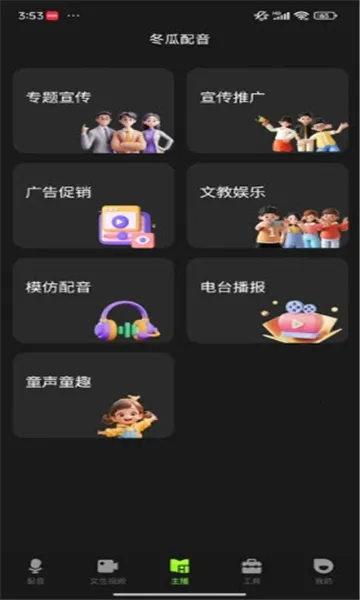Open the 文教娱乐 category
The height and width of the screenshot is (600, 360).
point(267,206)
